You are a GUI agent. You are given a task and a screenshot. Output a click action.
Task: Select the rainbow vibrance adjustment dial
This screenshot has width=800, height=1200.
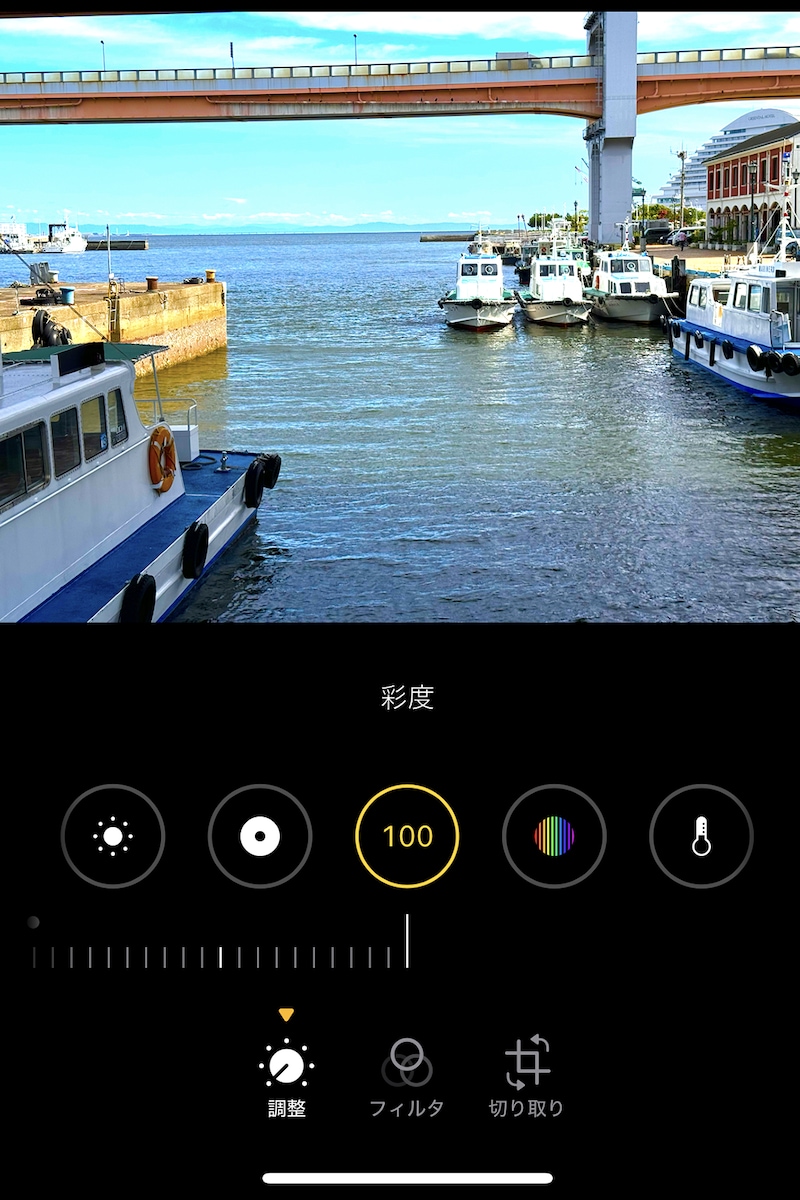click(554, 836)
